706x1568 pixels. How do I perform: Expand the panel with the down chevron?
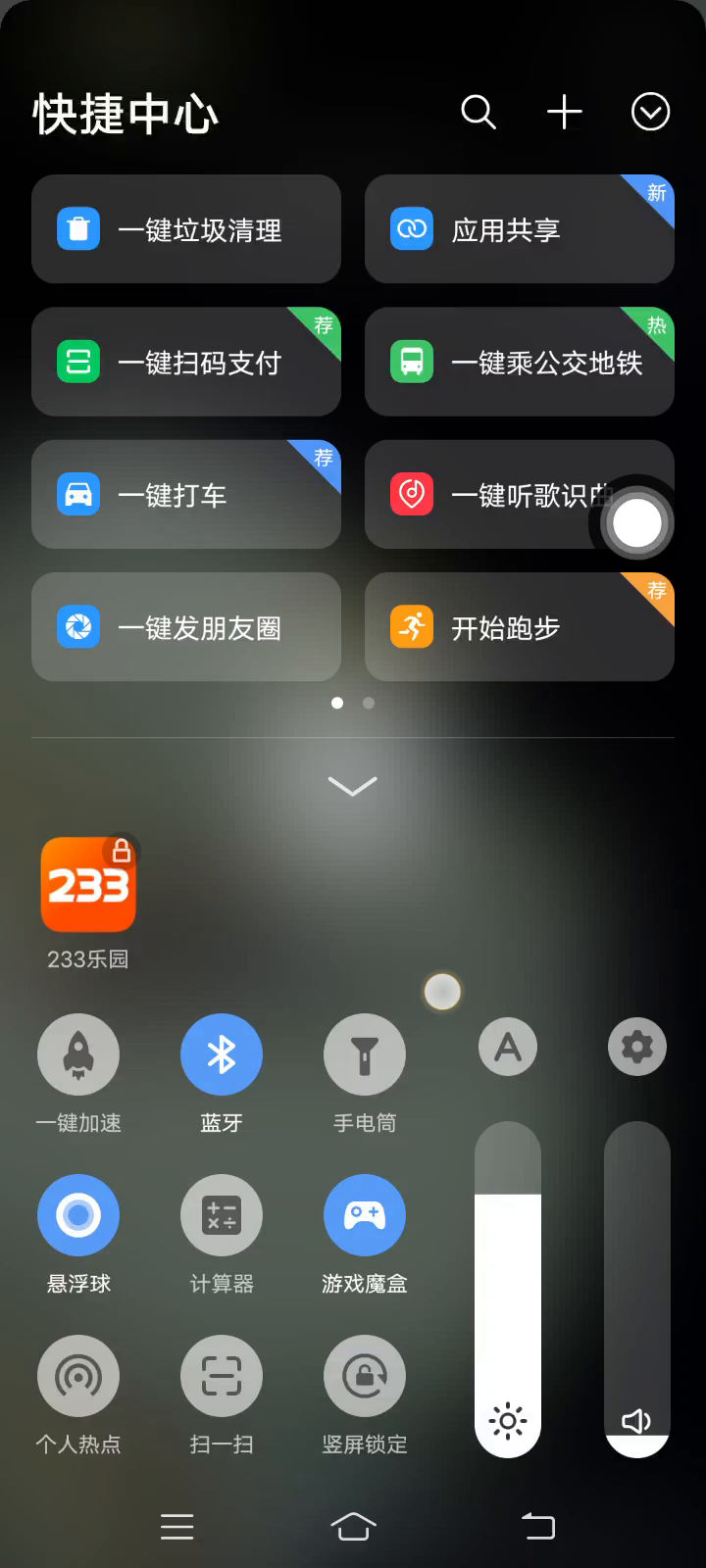click(353, 786)
